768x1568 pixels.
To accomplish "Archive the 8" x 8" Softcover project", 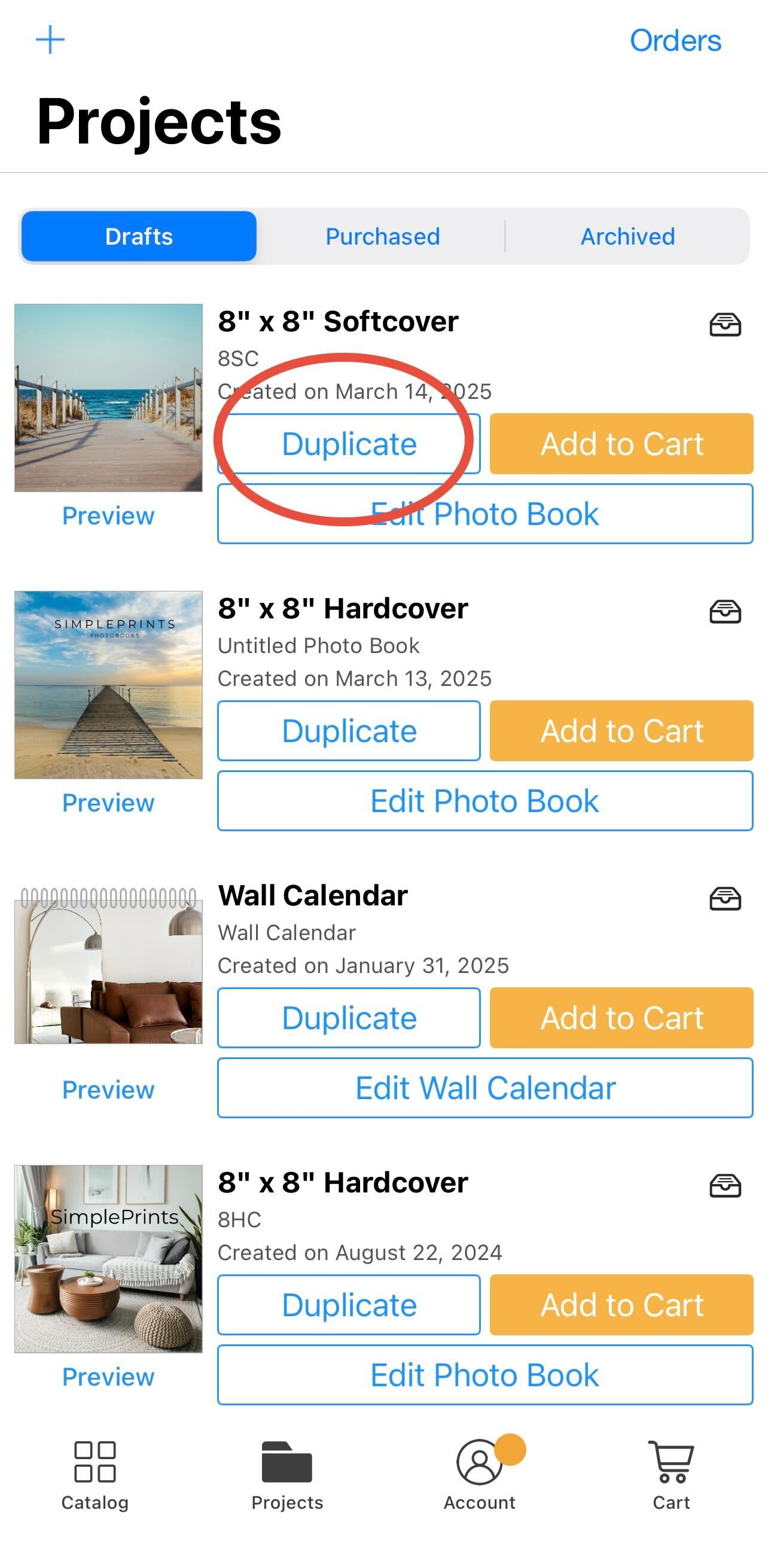I will coord(725,325).
